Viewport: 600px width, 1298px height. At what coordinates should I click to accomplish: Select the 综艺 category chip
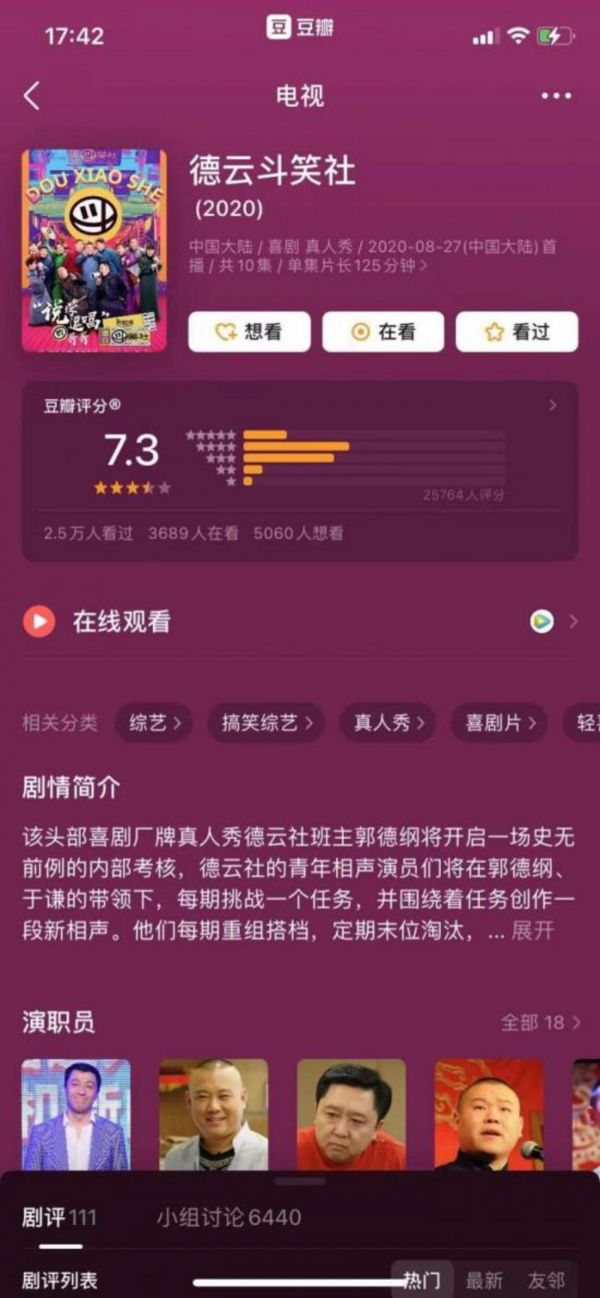click(x=155, y=723)
